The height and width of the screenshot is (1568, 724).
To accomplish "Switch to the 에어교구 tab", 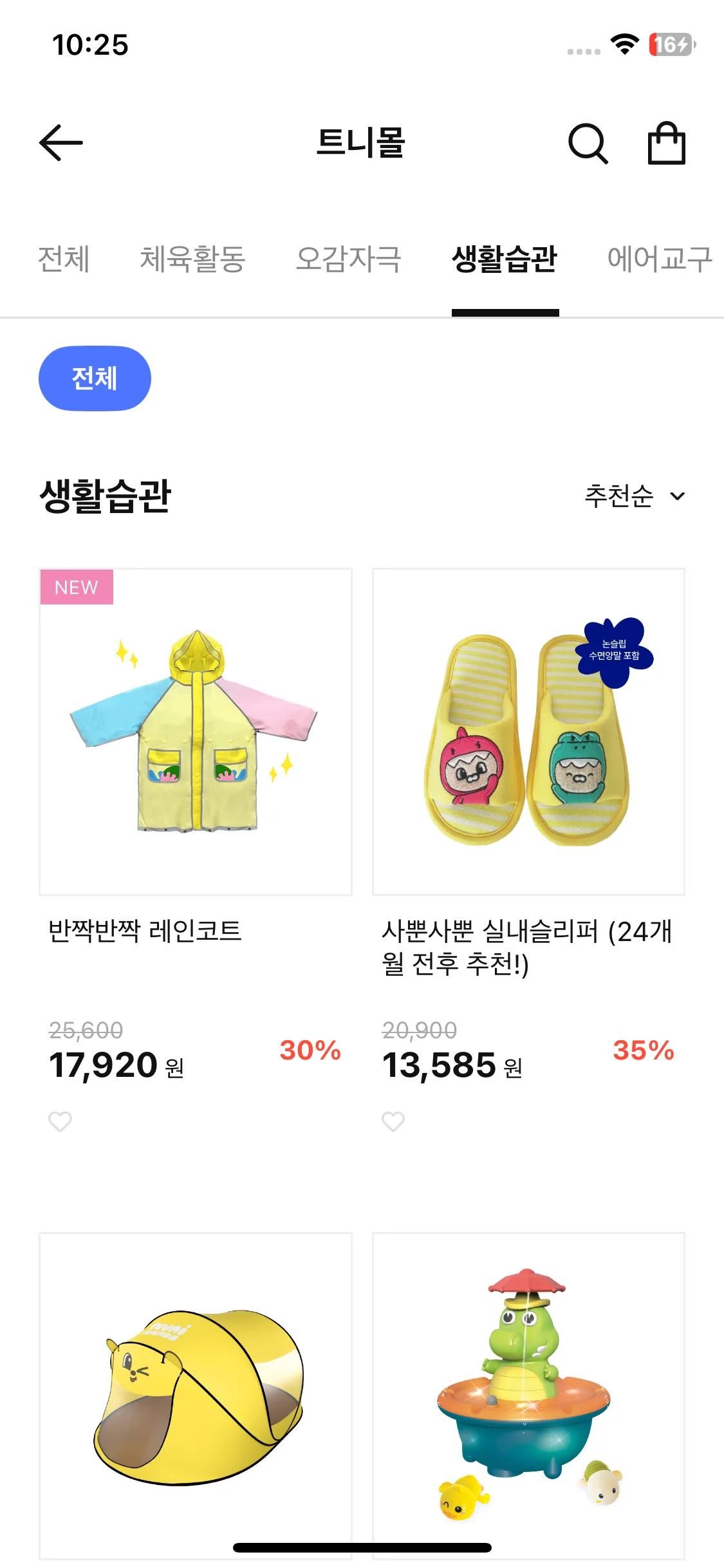I will tap(659, 259).
